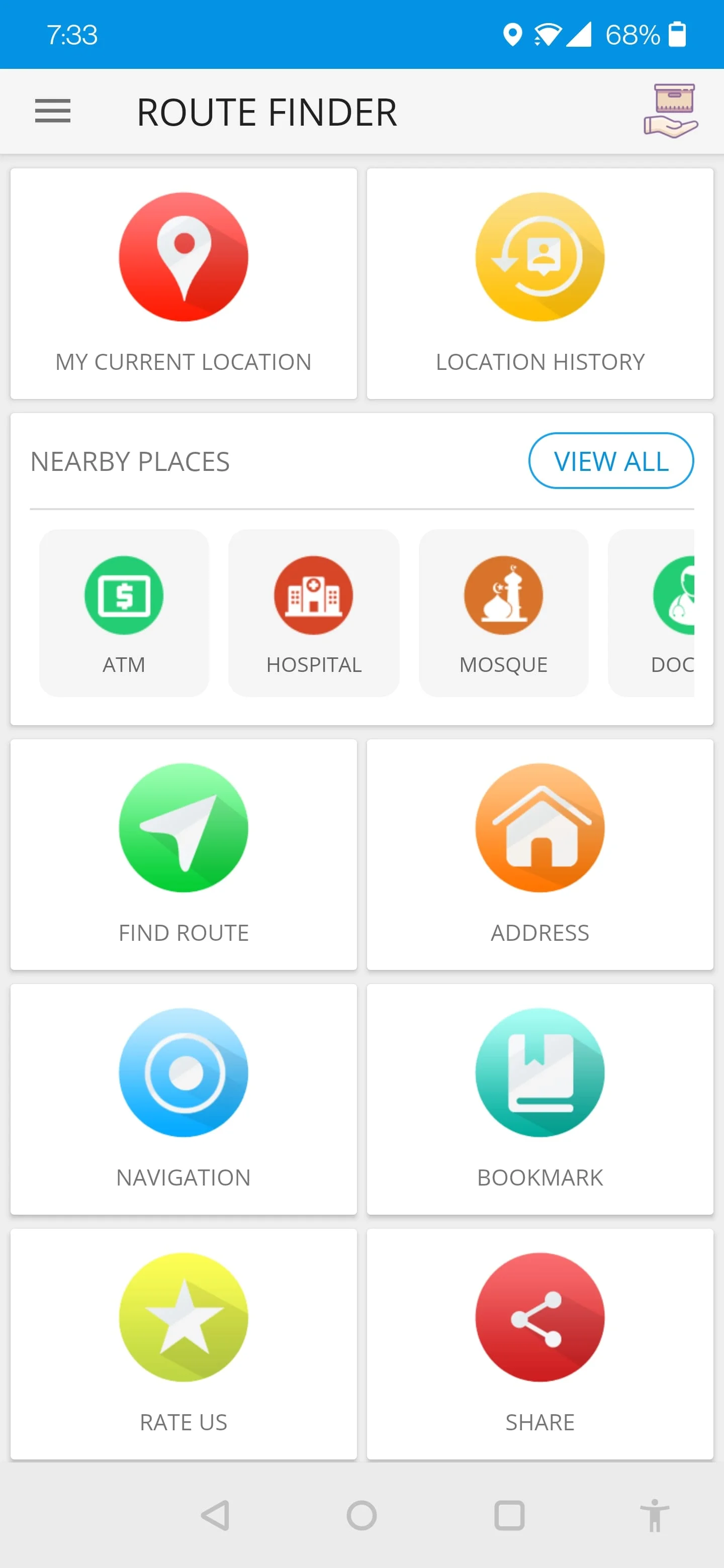Open the hamburger drawer menu
The height and width of the screenshot is (1568, 724).
(x=53, y=112)
